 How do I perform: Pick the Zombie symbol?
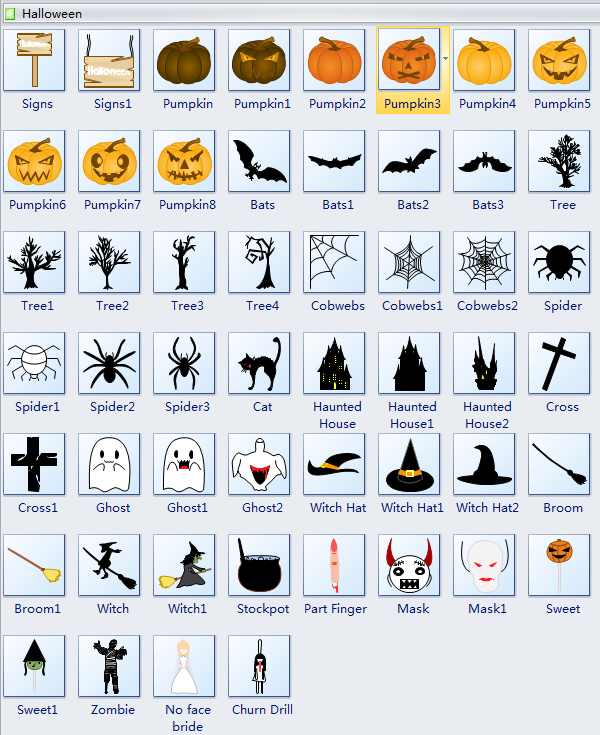(x=109, y=666)
